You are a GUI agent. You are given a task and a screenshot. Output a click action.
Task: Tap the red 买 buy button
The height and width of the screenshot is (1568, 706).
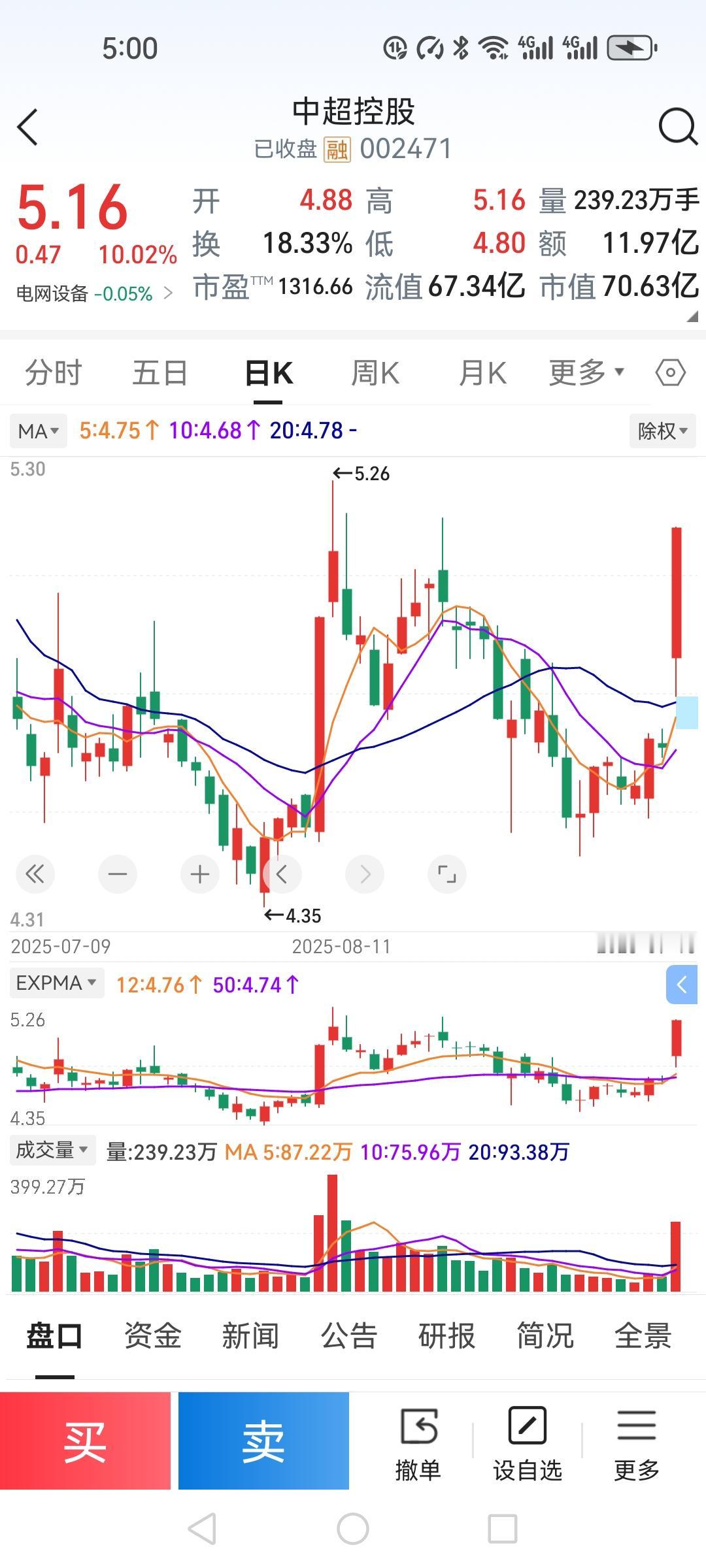[x=85, y=1441]
